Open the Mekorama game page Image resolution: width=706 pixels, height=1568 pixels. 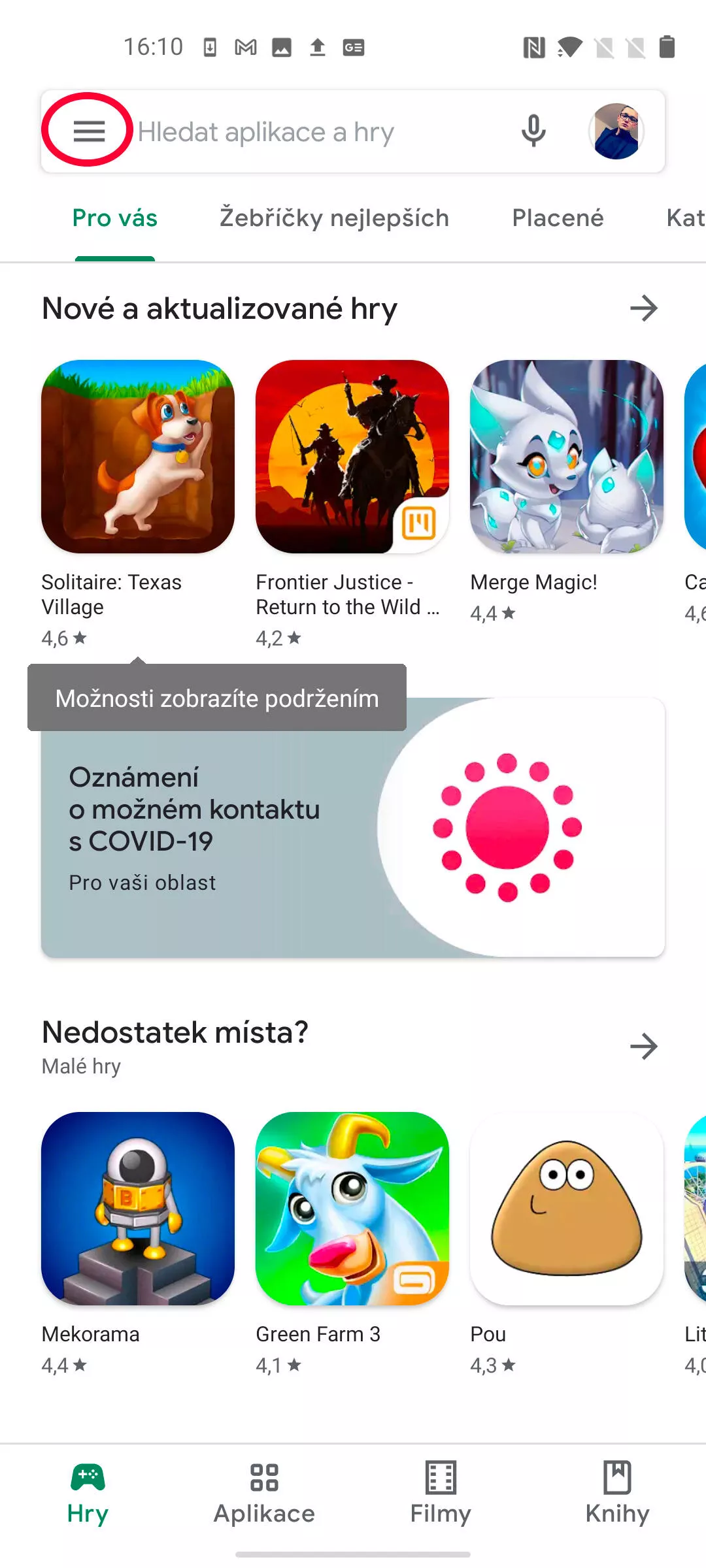click(x=138, y=1209)
